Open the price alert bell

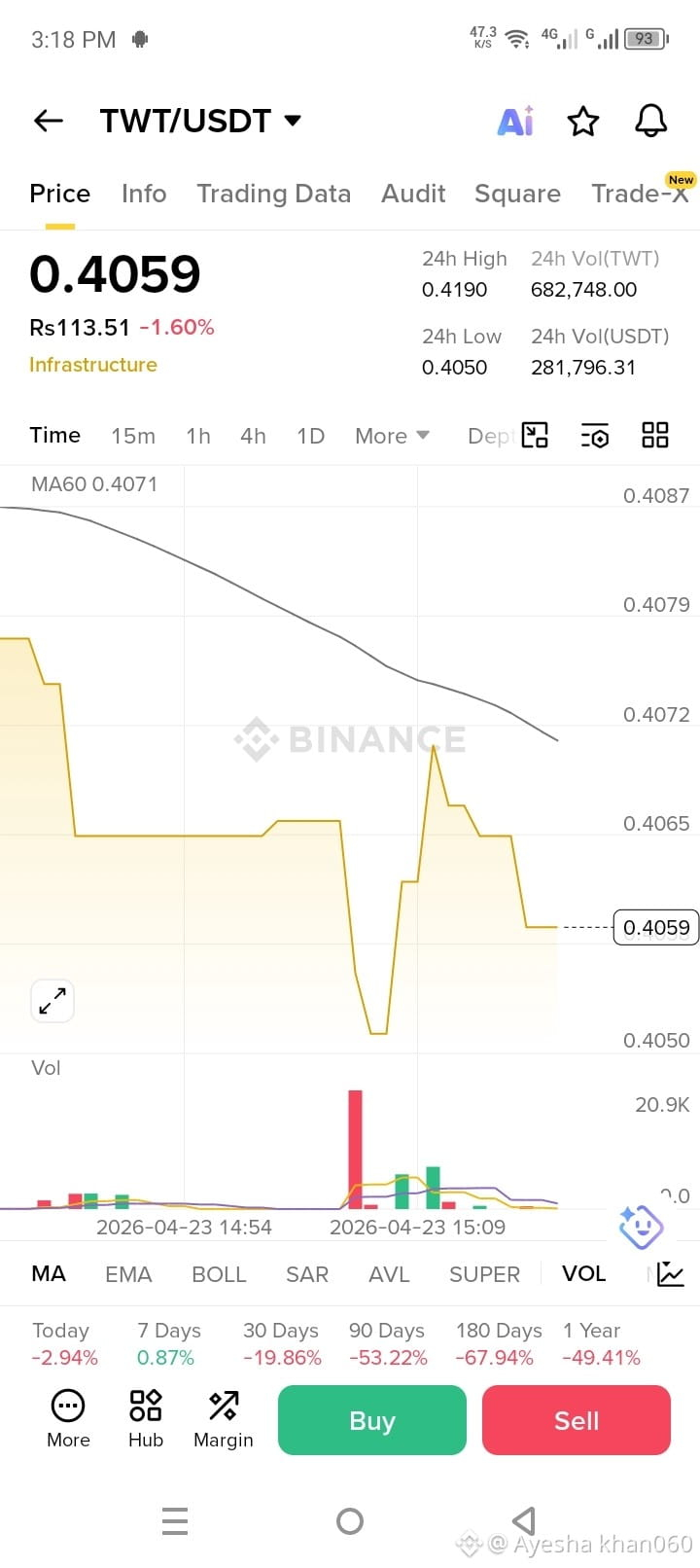click(x=650, y=121)
